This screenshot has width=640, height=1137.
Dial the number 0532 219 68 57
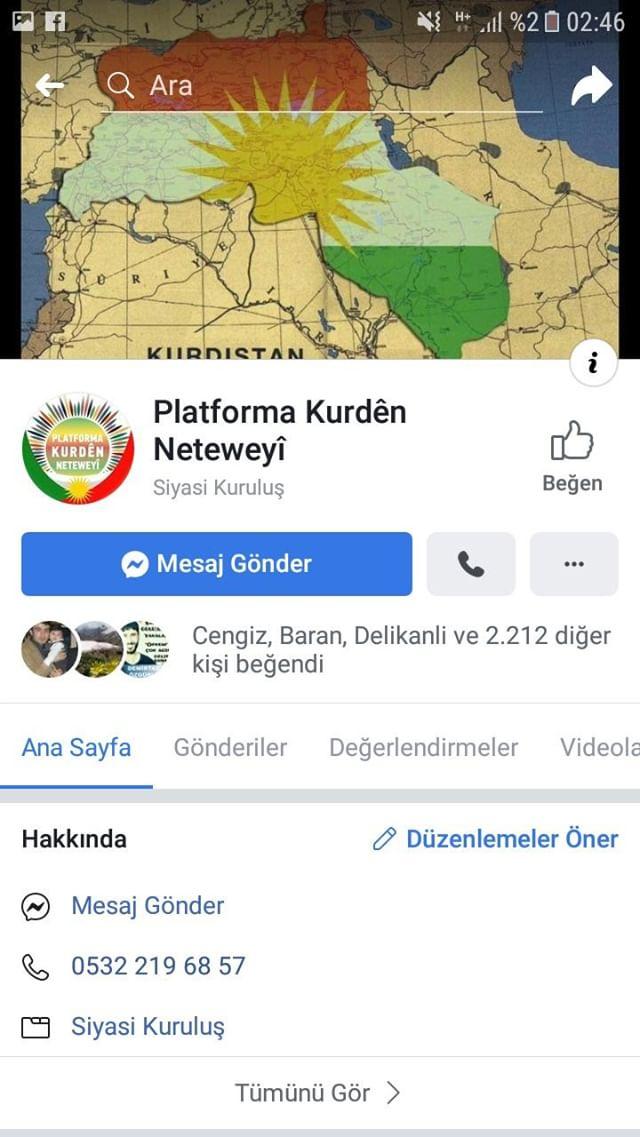[158, 966]
